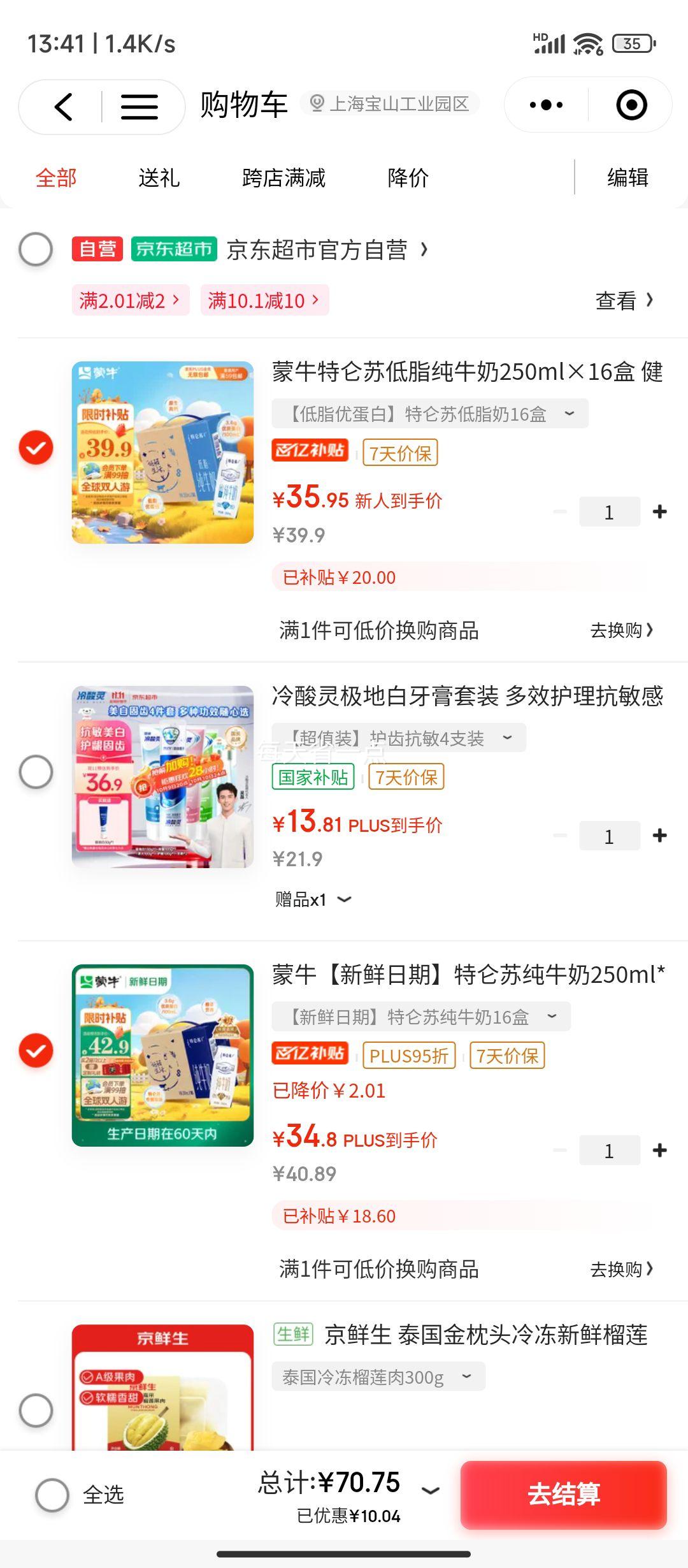Open 蒙牛【新鲜日期】特仑苏纯牛奶 product image
688x1568 pixels.
point(162,1056)
